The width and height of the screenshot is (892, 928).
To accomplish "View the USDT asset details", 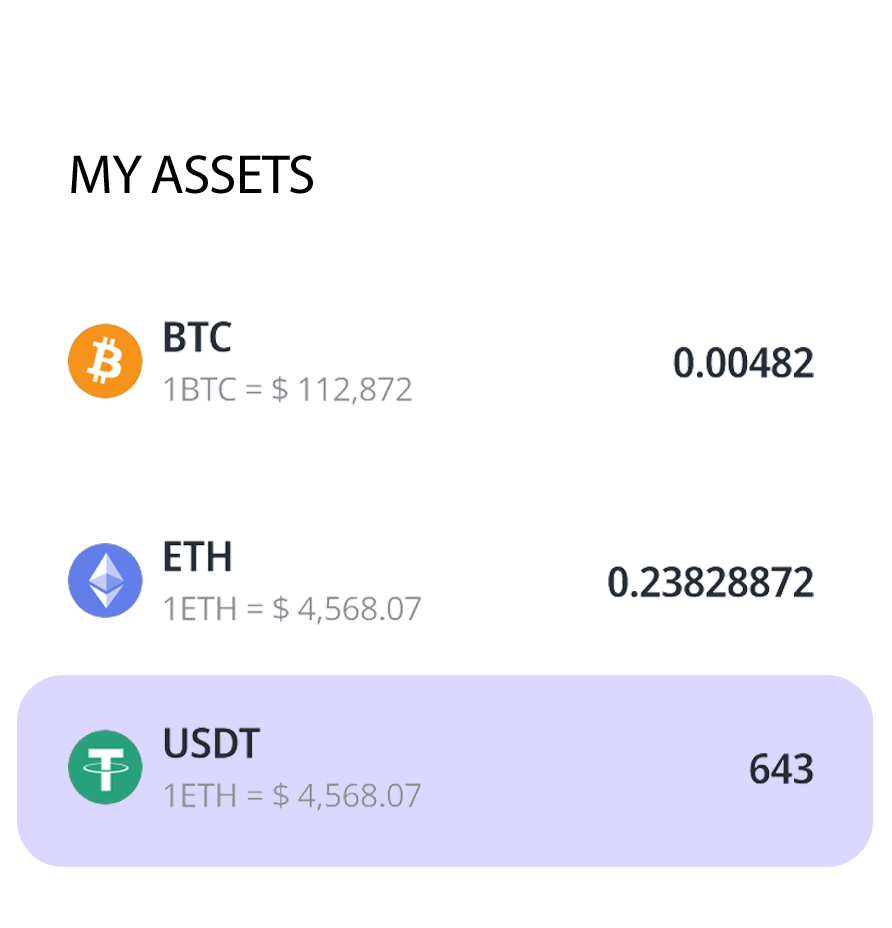I will (444, 770).
